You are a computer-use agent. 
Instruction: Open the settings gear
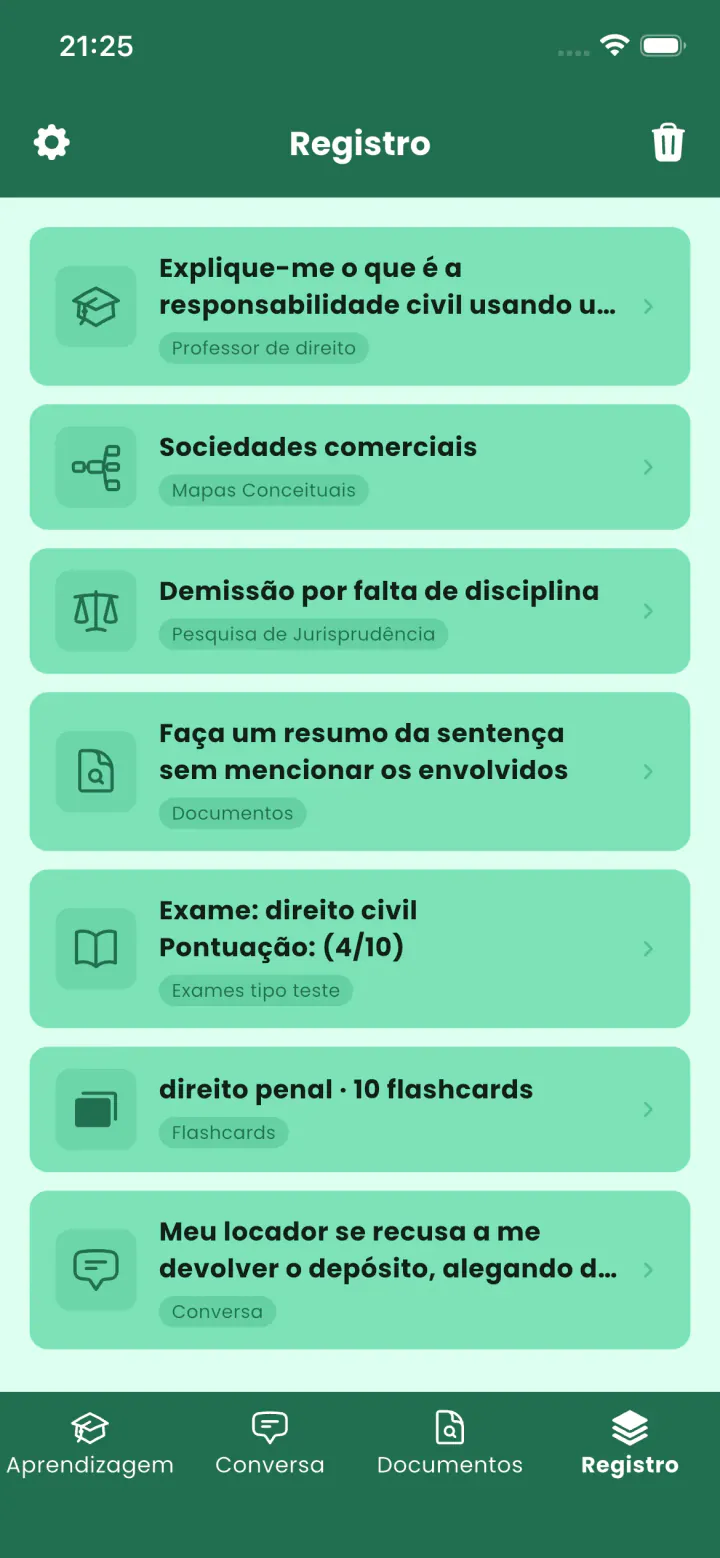(52, 143)
